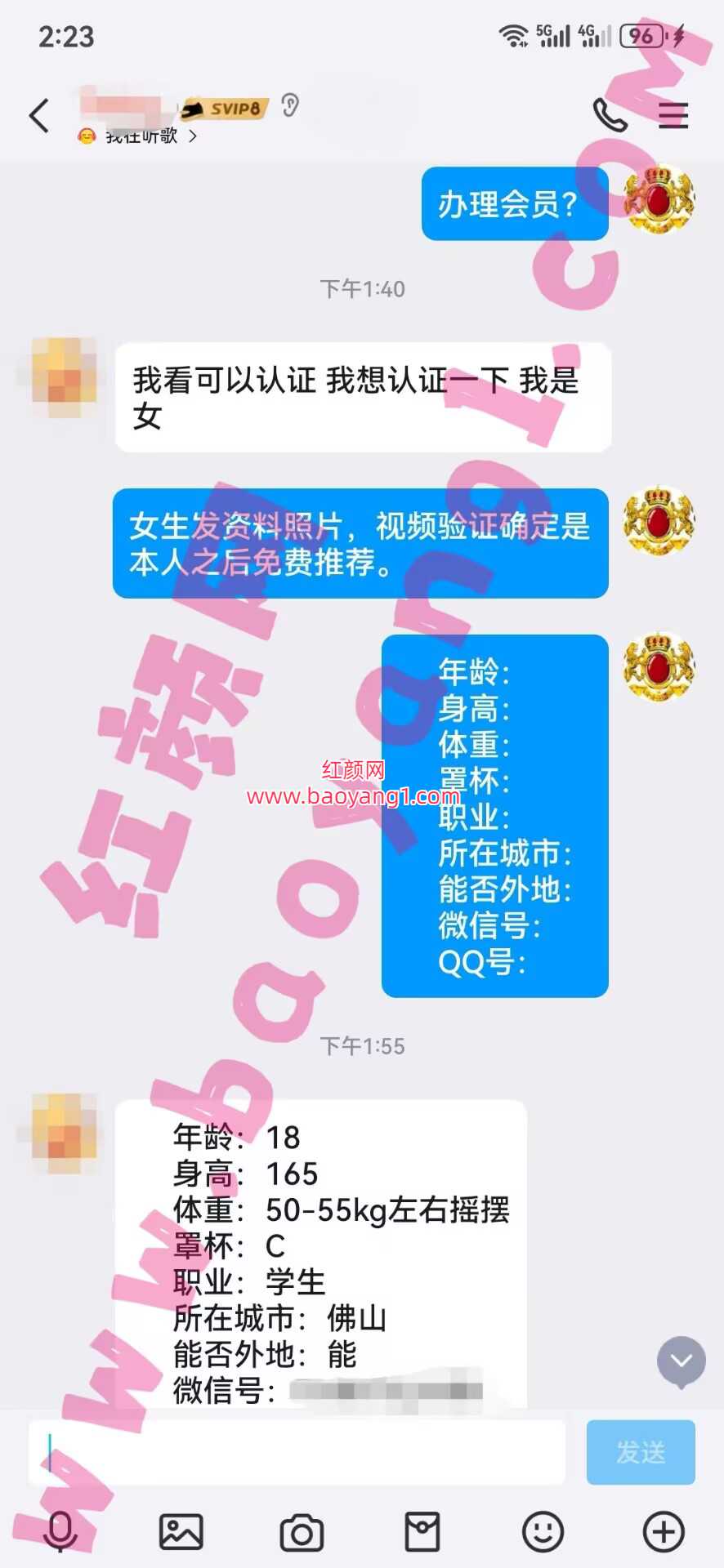The width and height of the screenshot is (724, 1568).
Task: Jump to the latest message arrow
Action: (x=681, y=1361)
